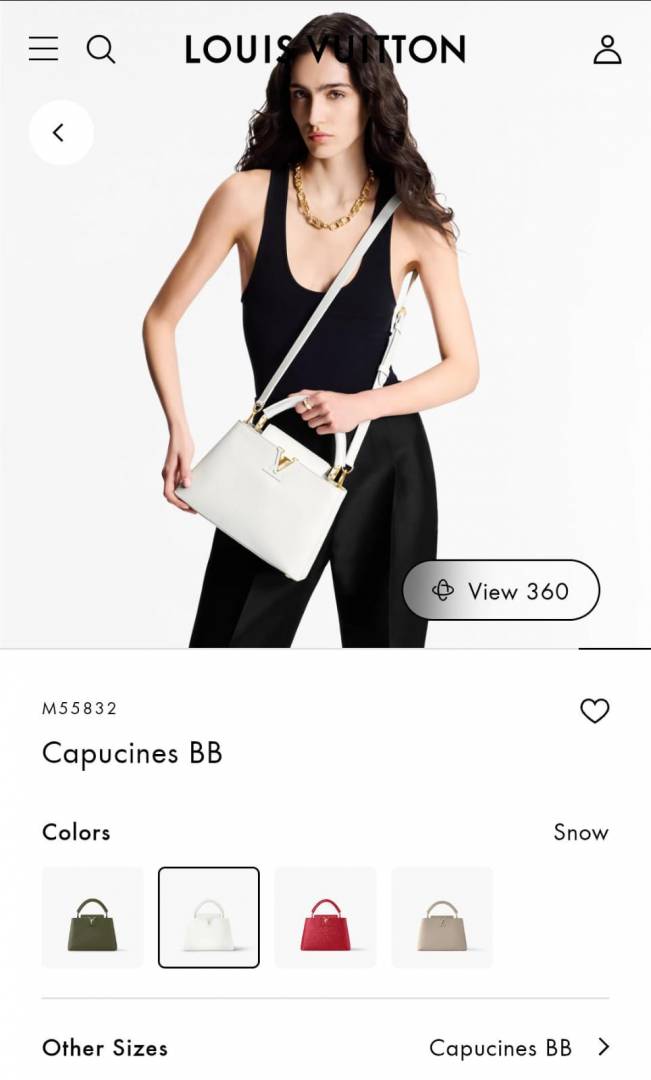Image resolution: width=651 pixels, height=1080 pixels.
Task: Open the hamburger menu
Action: click(43, 49)
